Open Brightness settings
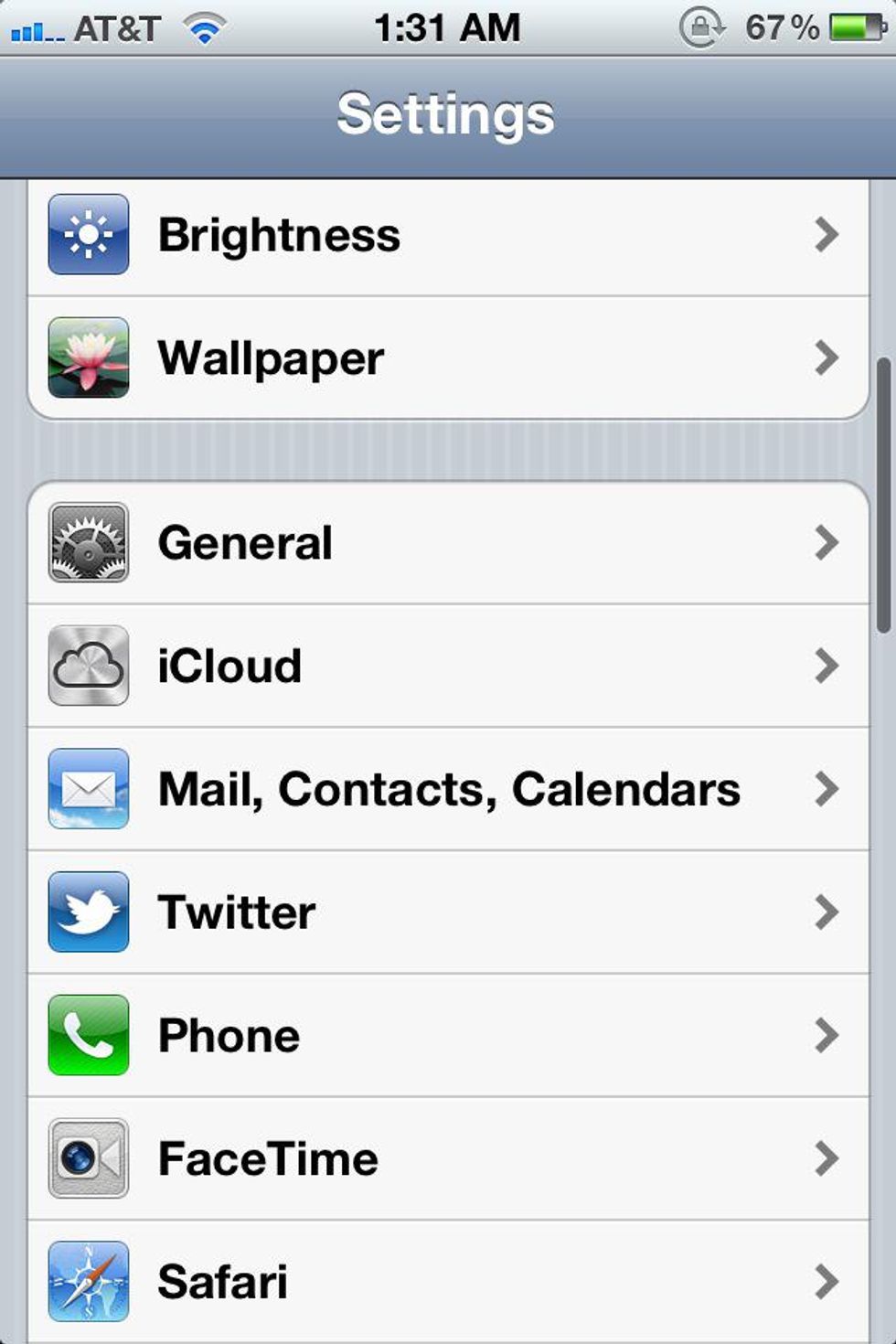The width and height of the screenshot is (896, 1344). [x=448, y=235]
